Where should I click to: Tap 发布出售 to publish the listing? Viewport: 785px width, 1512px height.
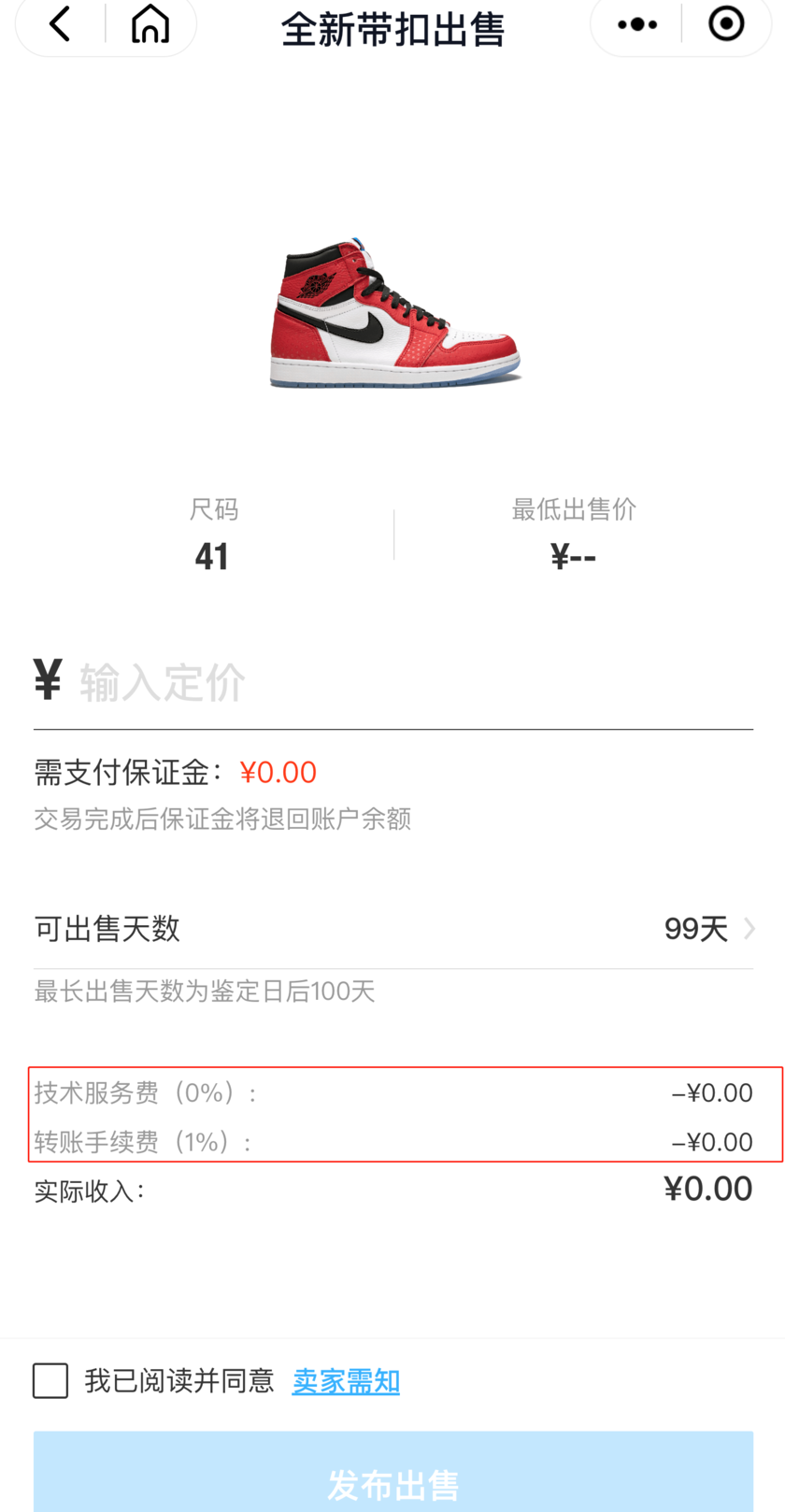pos(392,1483)
